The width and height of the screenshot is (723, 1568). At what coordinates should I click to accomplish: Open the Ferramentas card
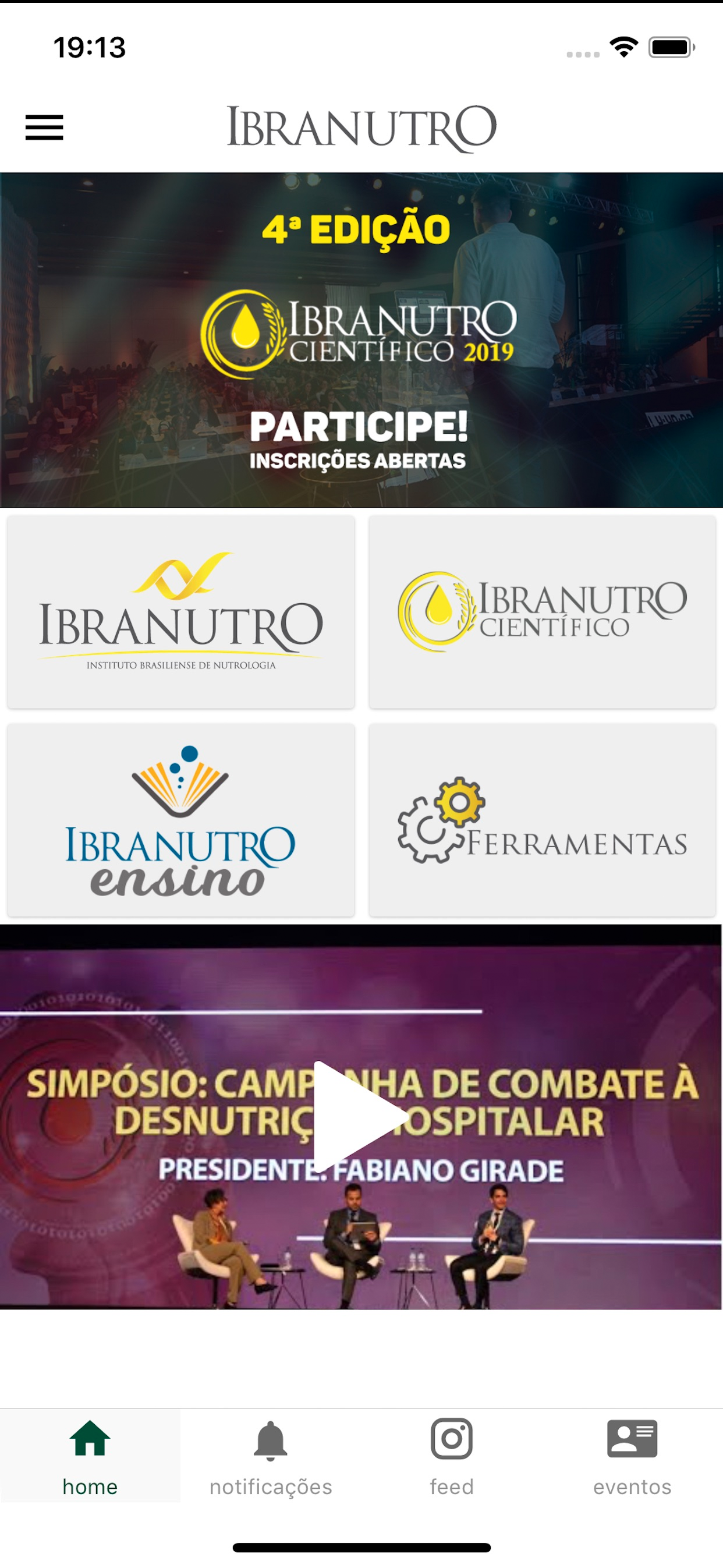click(541, 819)
